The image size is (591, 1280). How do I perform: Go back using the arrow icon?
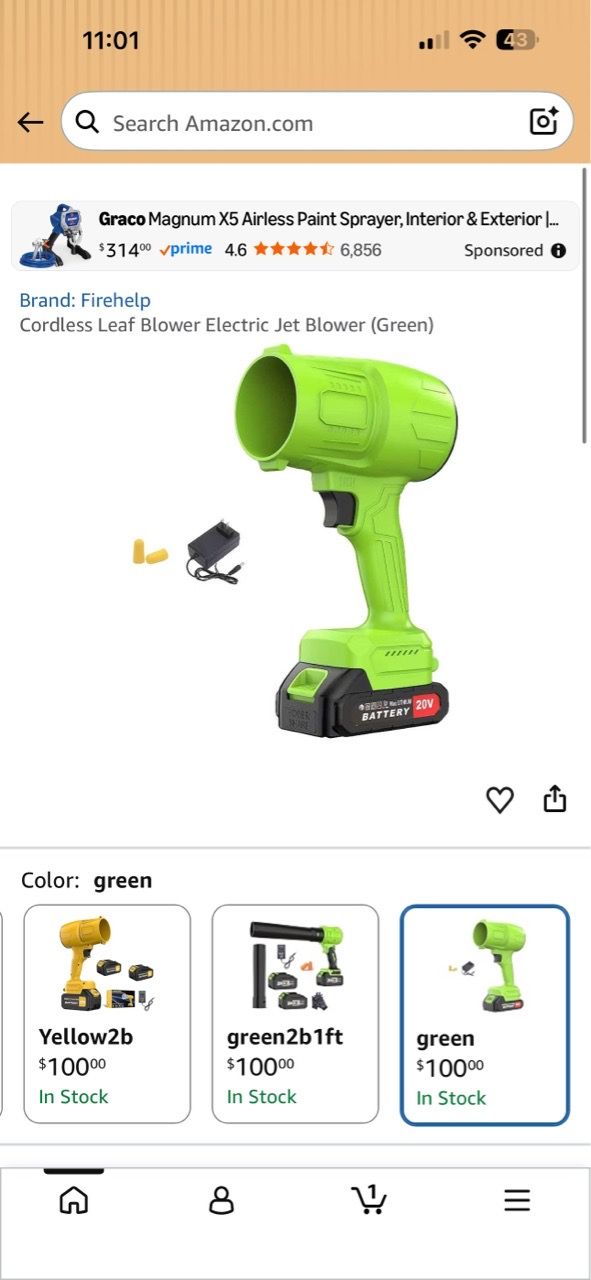tap(31, 123)
